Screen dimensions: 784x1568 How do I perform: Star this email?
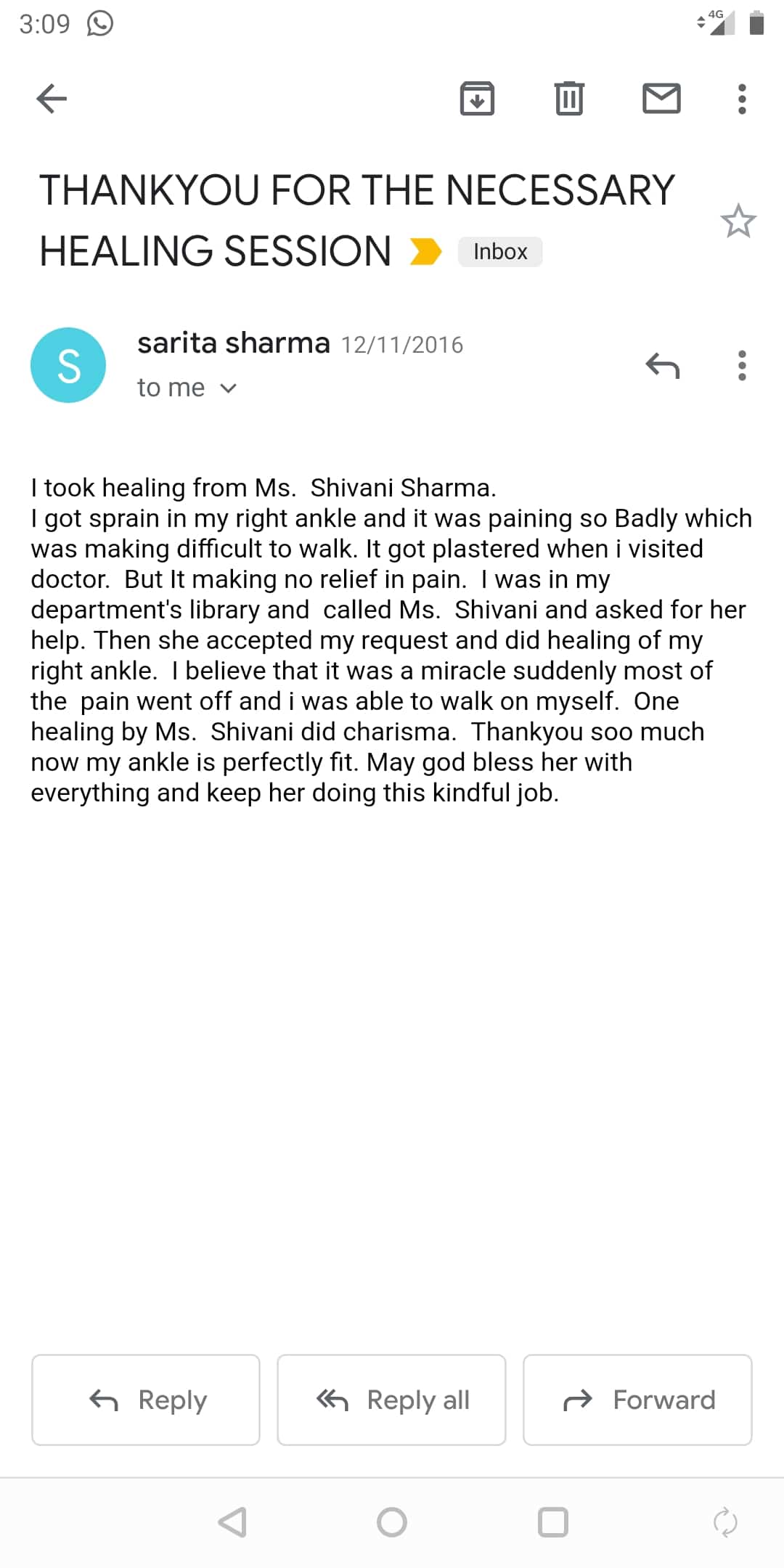pos(738,221)
